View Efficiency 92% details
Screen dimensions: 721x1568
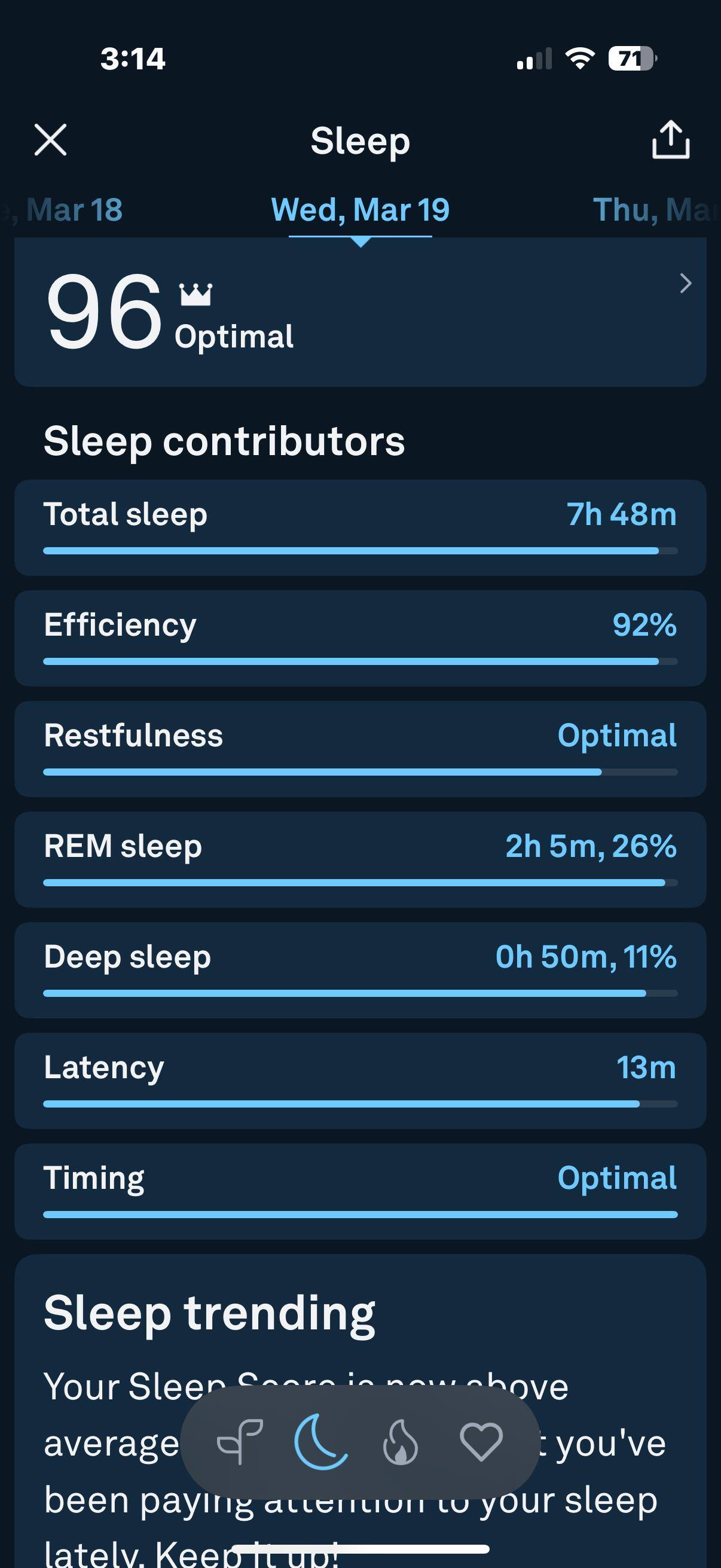coord(360,638)
